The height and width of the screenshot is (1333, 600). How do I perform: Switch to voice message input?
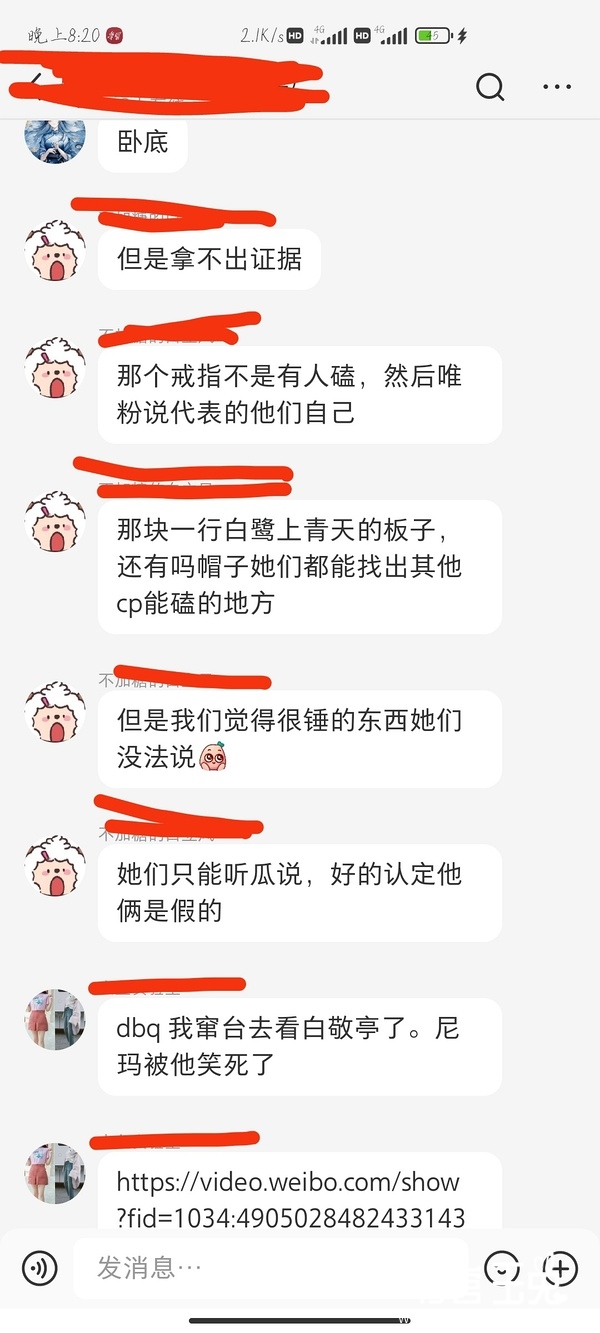[40, 1268]
